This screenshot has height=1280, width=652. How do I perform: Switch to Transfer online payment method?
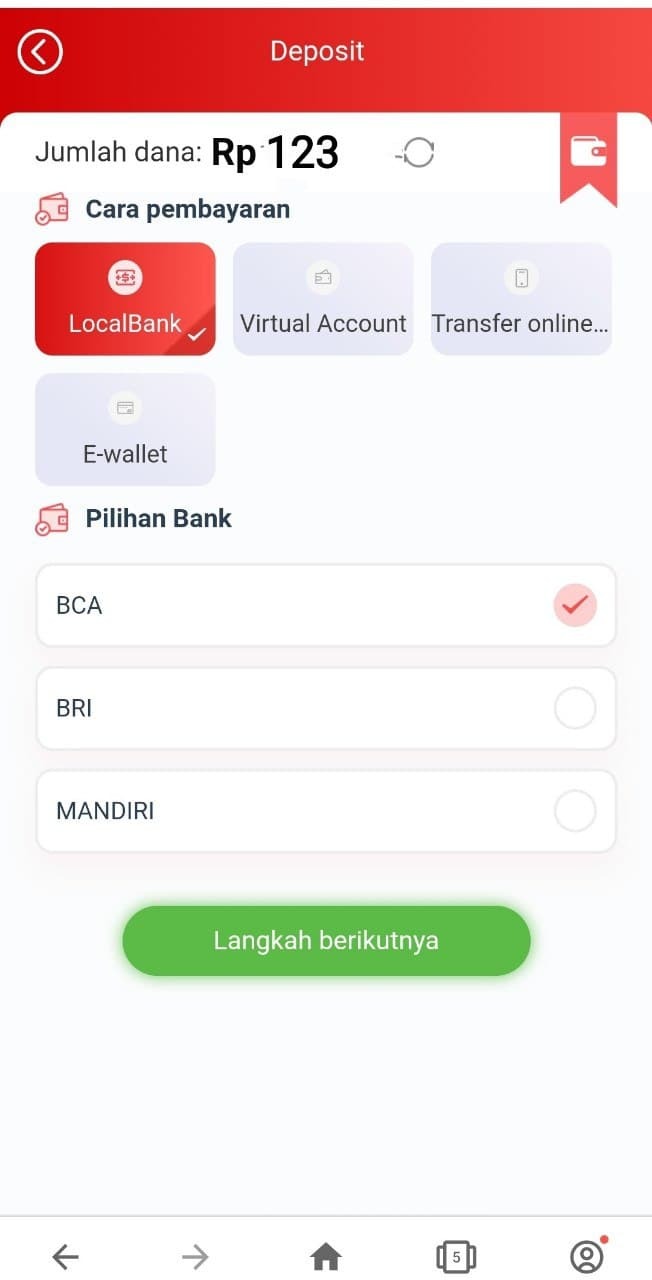(521, 299)
